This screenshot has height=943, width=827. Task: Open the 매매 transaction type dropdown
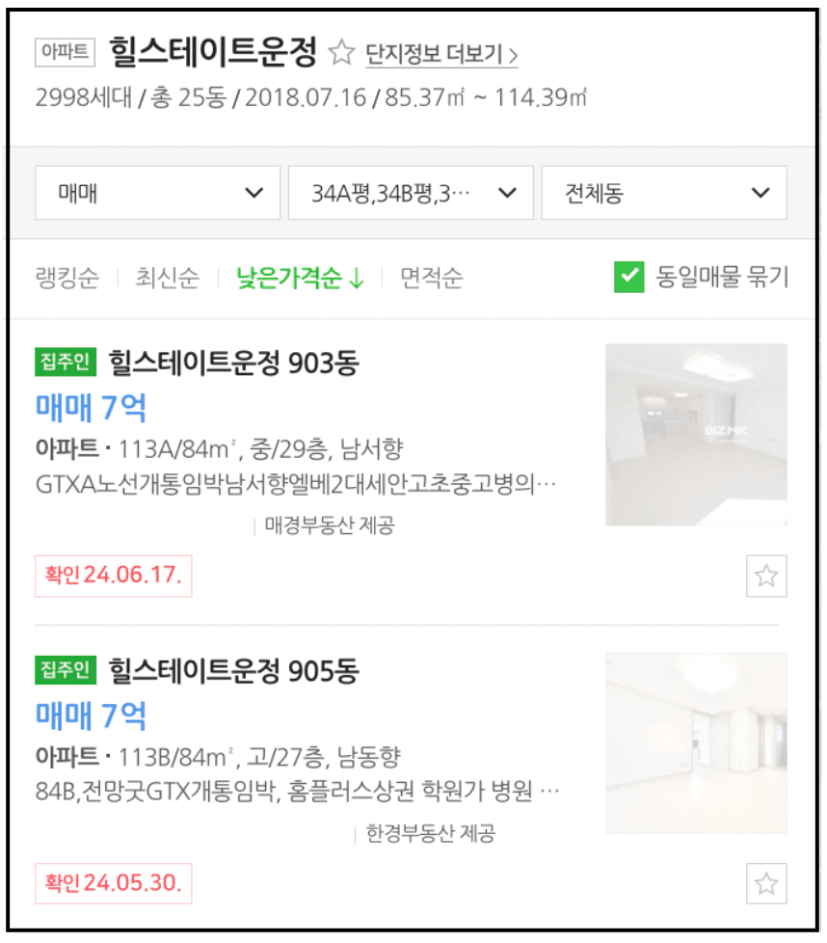click(157, 193)
